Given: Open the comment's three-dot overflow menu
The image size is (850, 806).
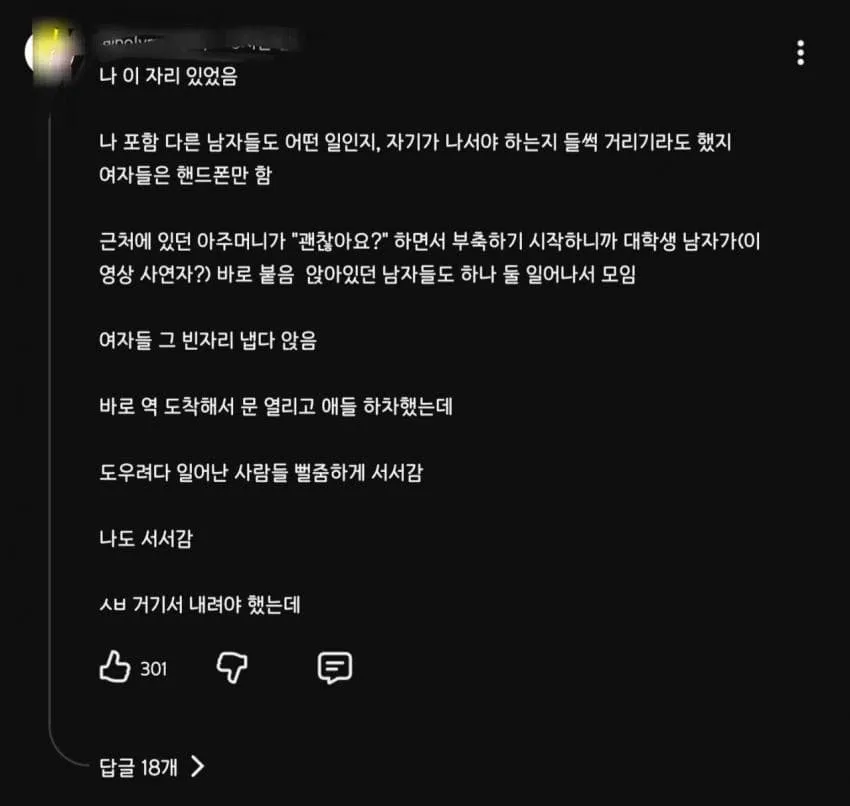Looking at the screenshot, I should point(800,53).
